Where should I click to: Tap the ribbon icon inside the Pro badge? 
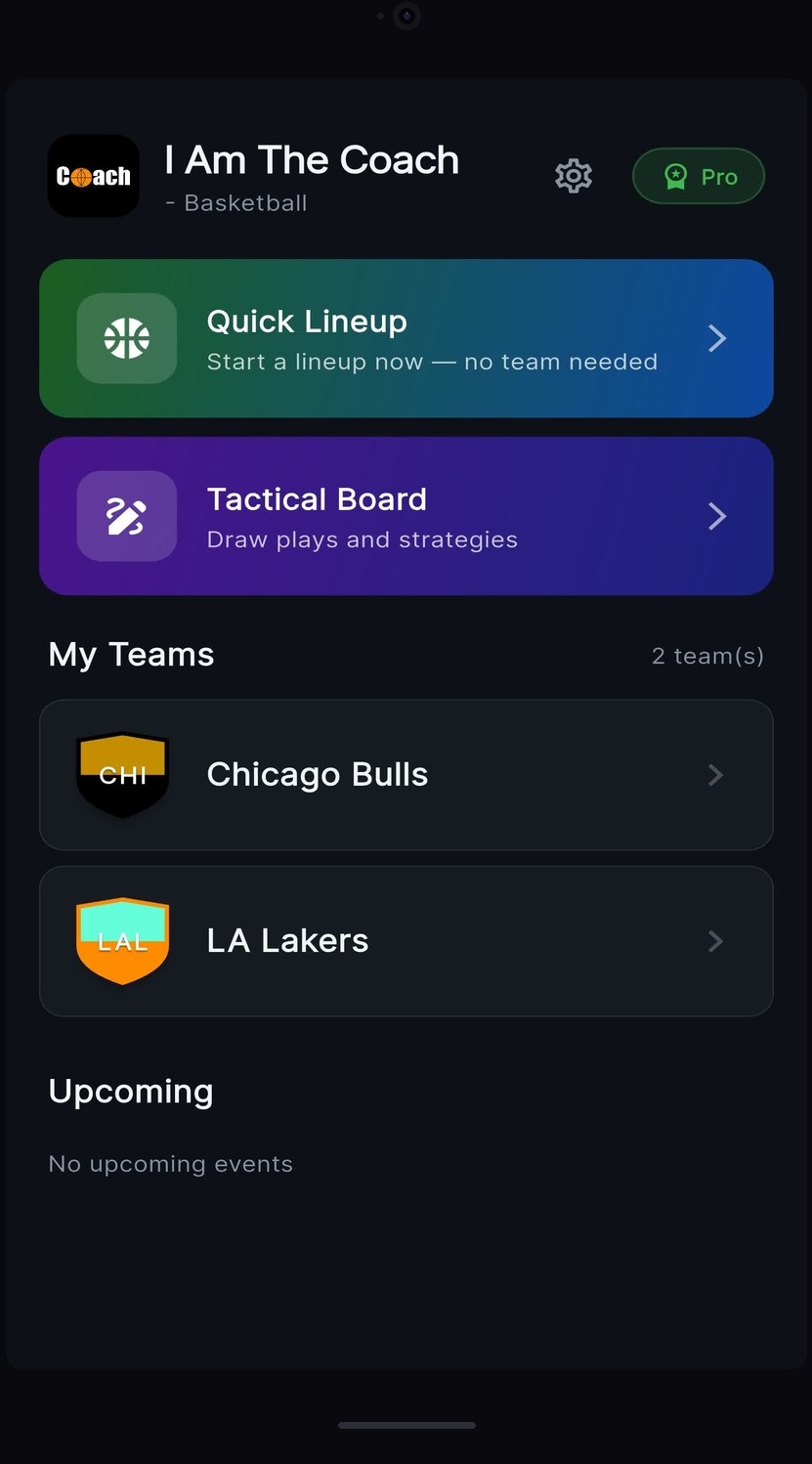point(674,176)
